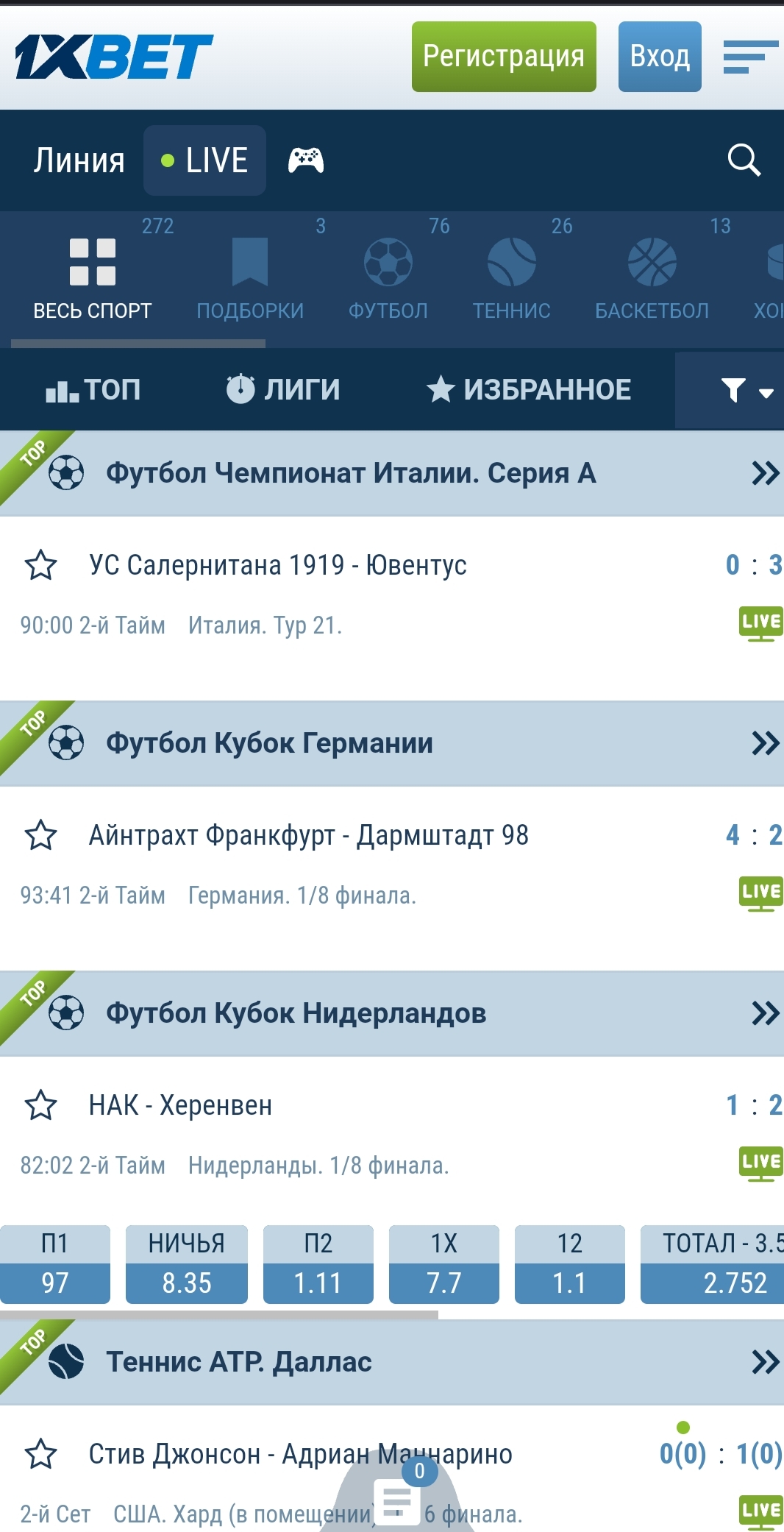Select the Теннис sport category
784x1532 pixels.
[x=512, y=280]
